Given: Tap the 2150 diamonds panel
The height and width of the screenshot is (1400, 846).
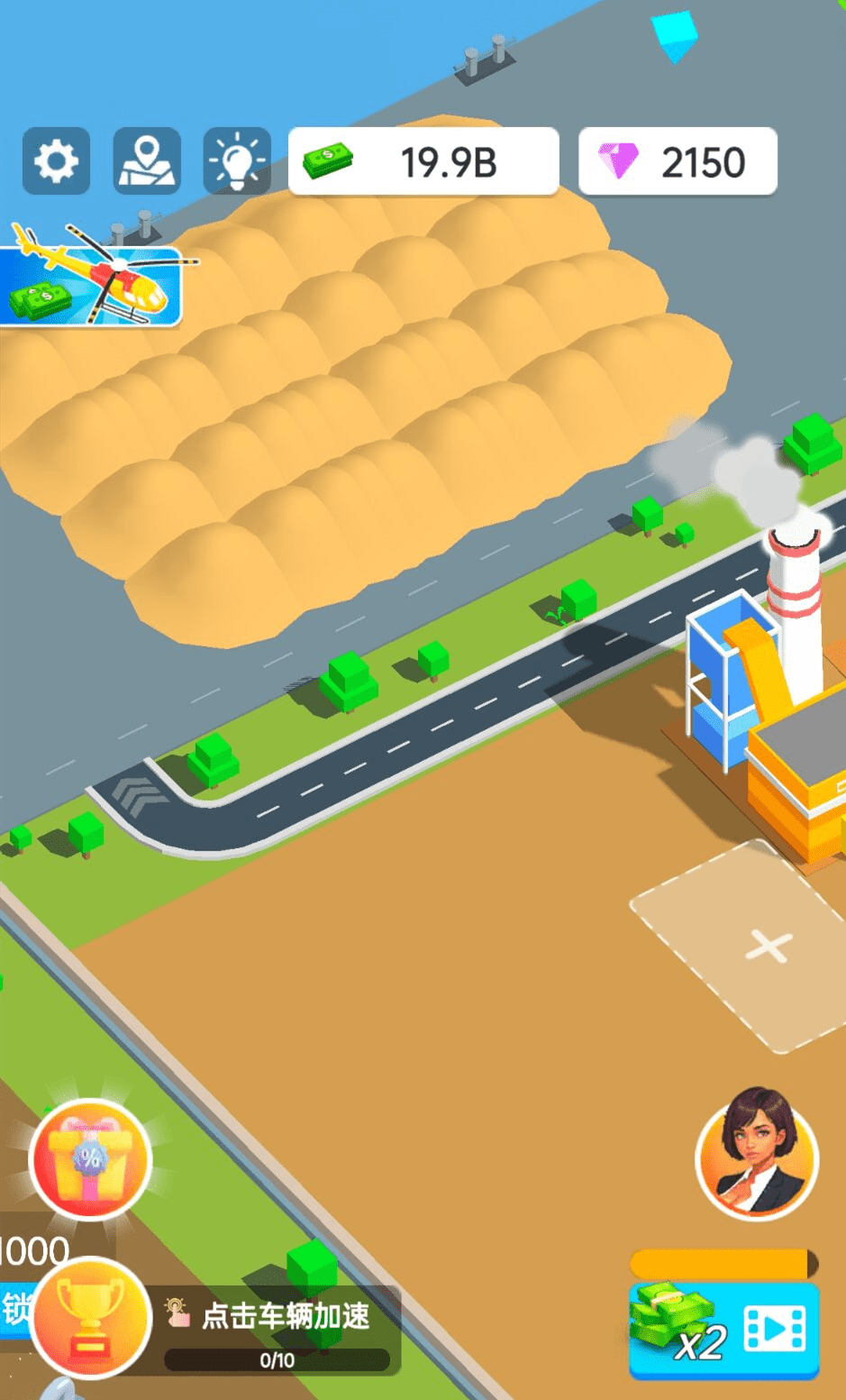Looking at the screenshot, I should (678, 161).
